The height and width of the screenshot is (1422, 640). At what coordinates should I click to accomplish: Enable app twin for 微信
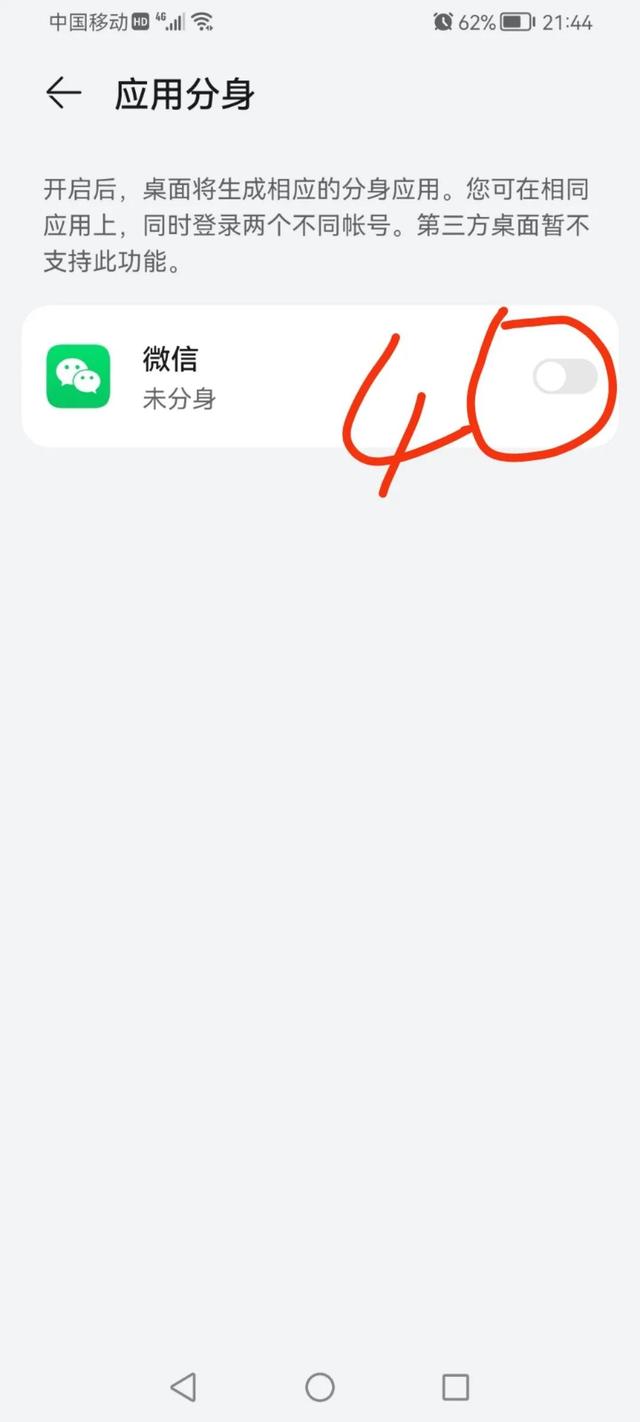click(565, 377)
